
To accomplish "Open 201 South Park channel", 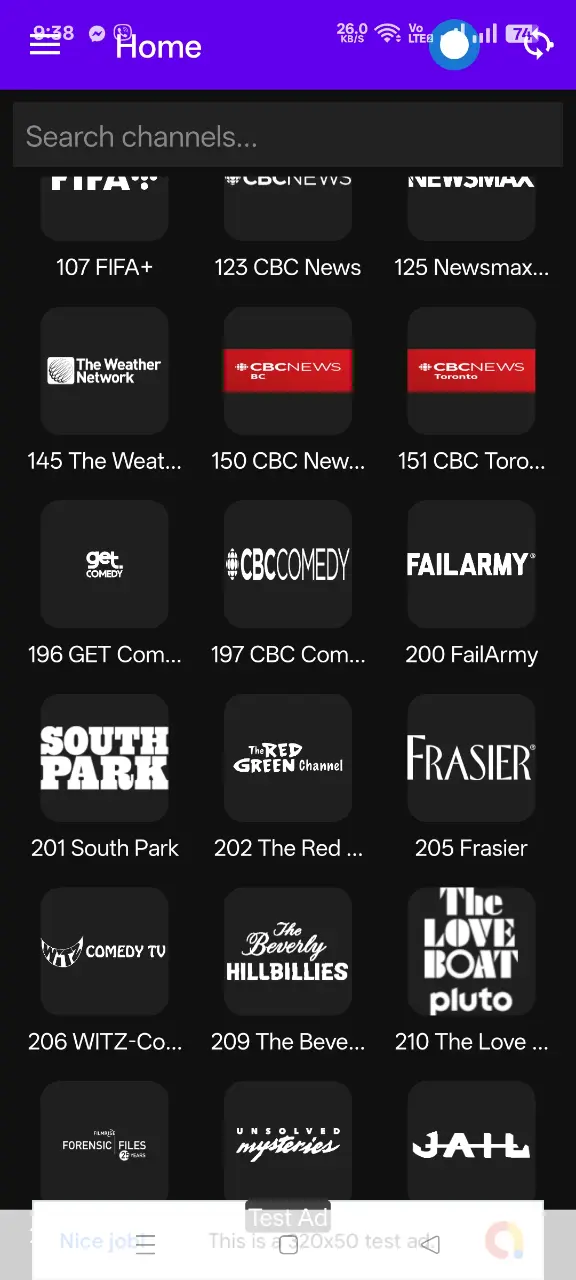I will coord(104,777).
